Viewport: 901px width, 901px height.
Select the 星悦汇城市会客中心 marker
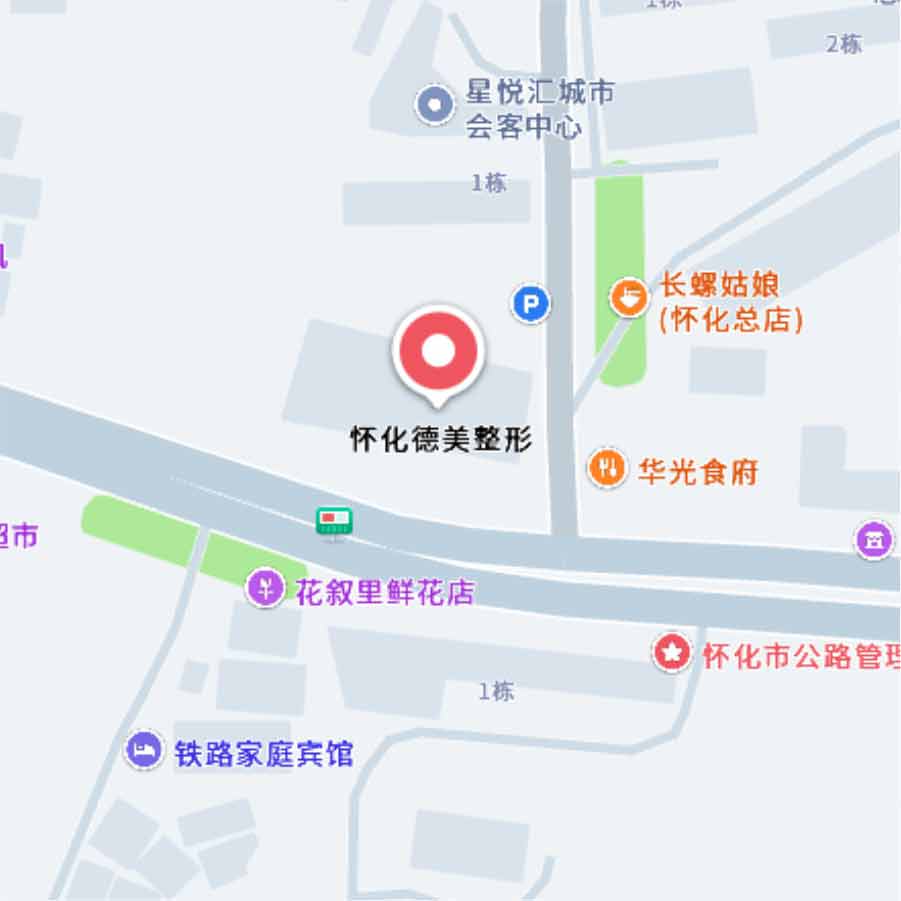[x=435, y=105]
